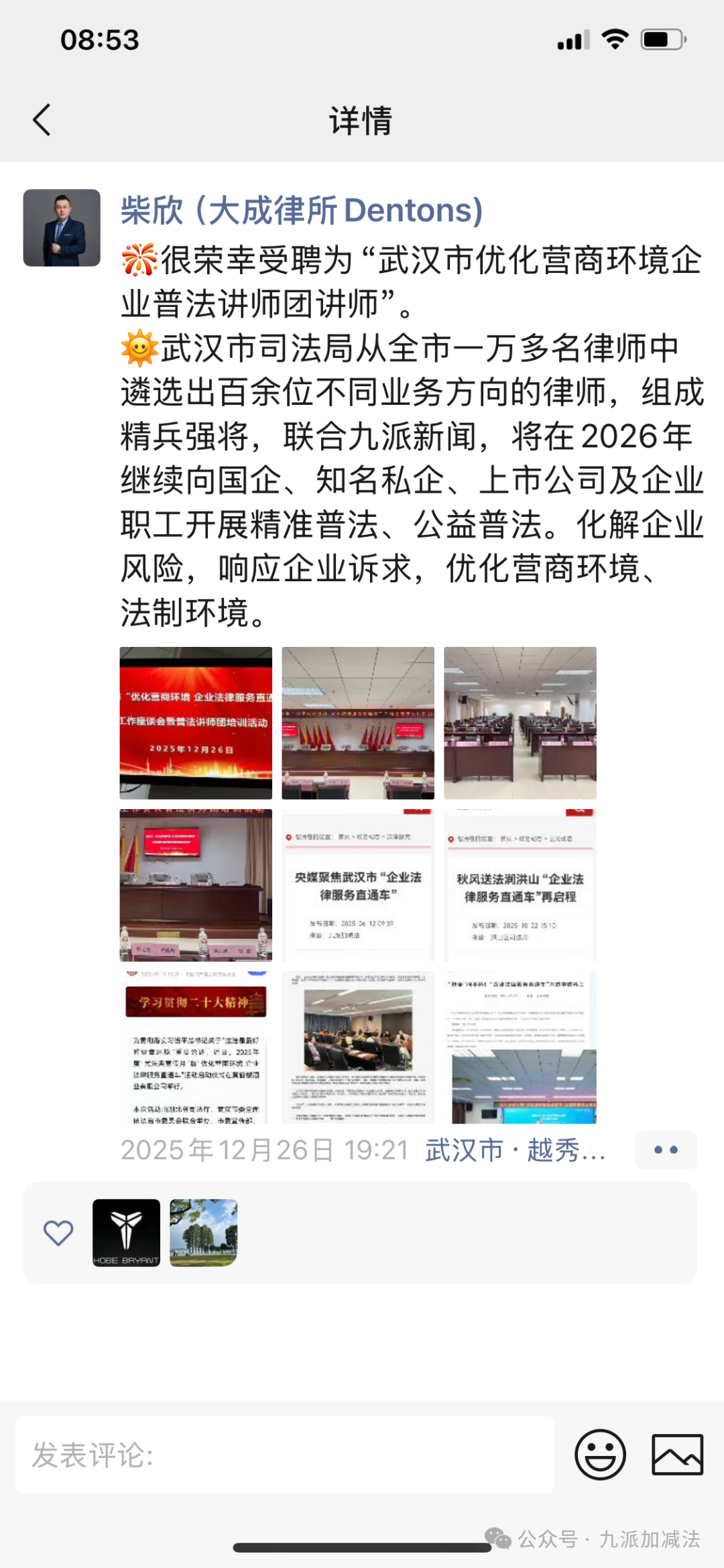Open the 武汉市 · 越秀 location link
Screen dimensions: 724x1568
point(515,1150)
